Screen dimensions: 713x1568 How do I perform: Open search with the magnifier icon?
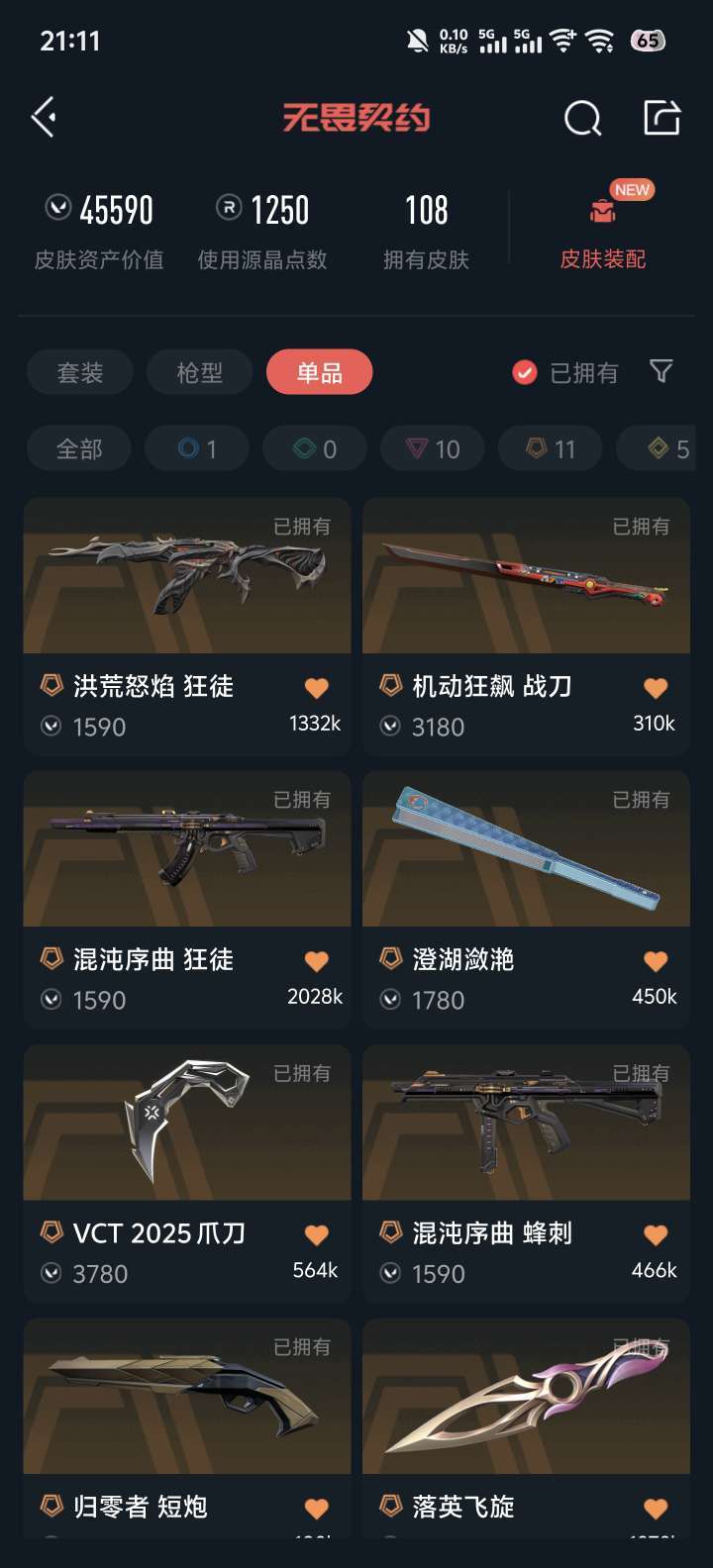pos(582,117)
